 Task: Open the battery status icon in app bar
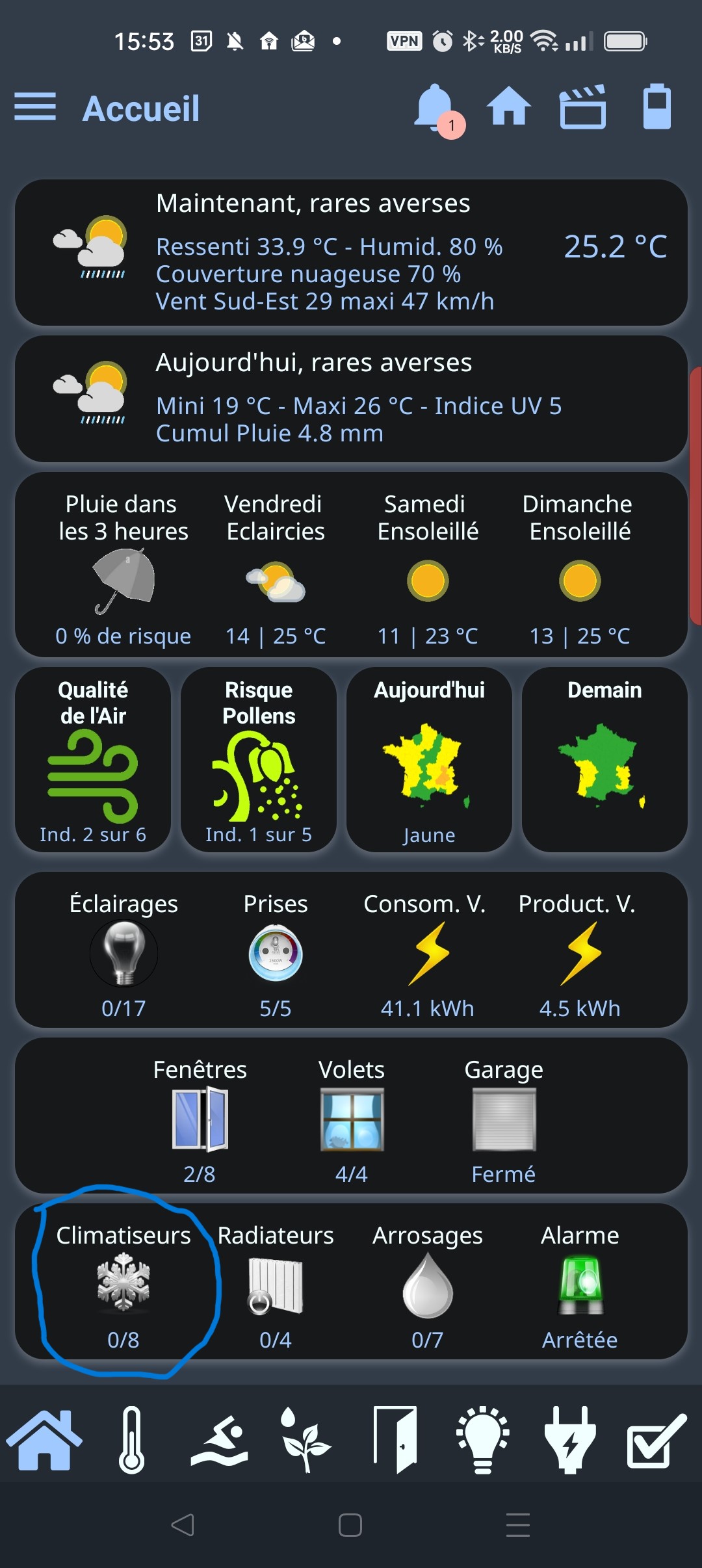coord(656,107)
